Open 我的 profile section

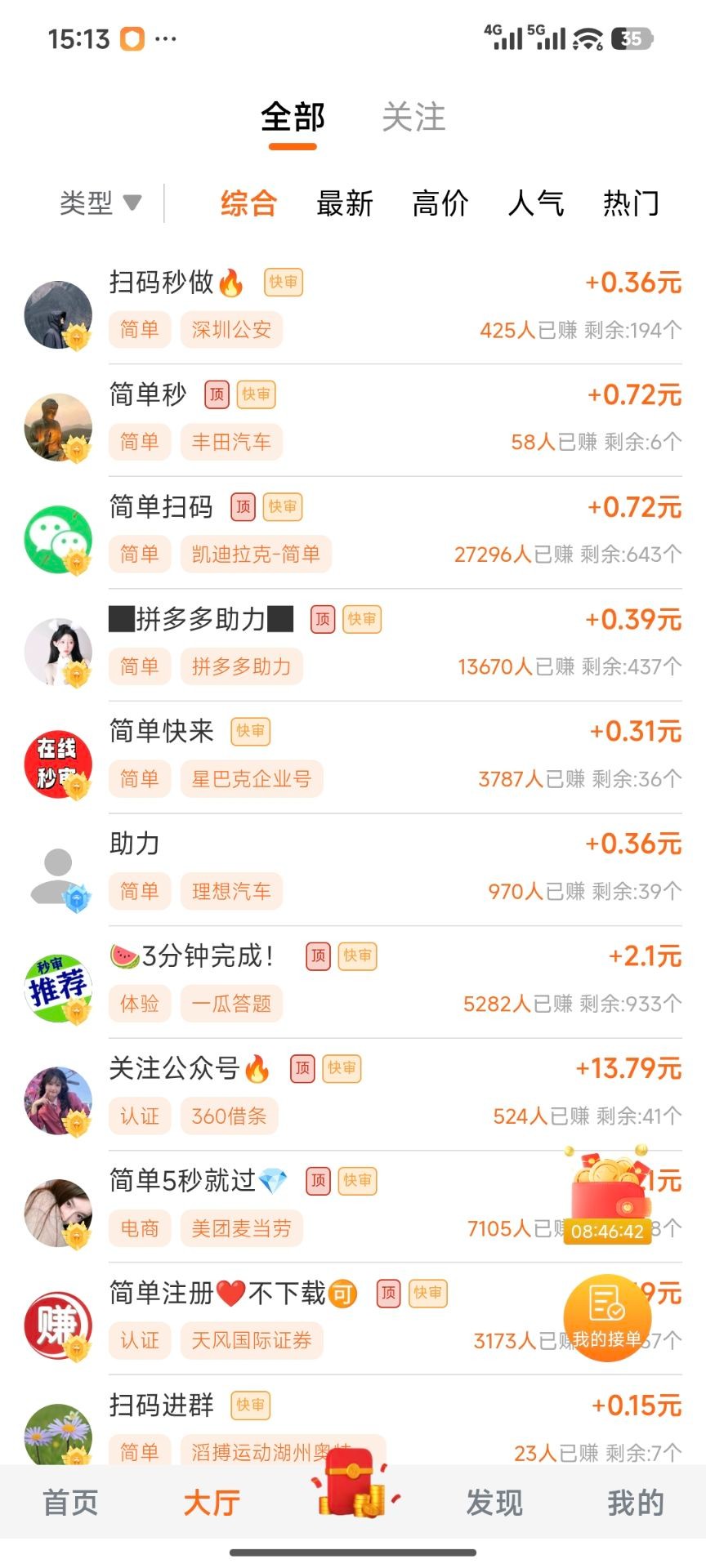(x=635, y=1503)
